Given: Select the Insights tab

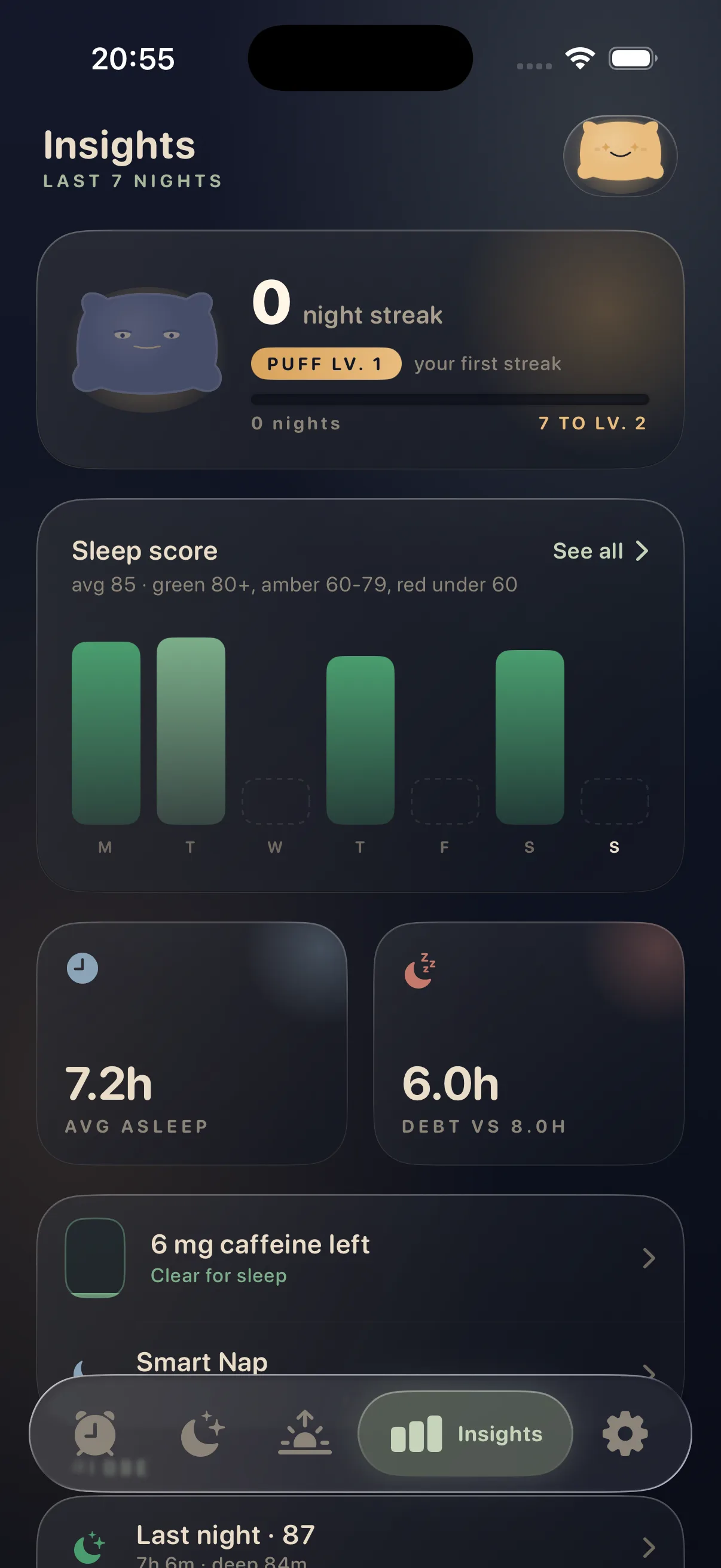Looking at the screenshot, I should [x=466, y=1433].
